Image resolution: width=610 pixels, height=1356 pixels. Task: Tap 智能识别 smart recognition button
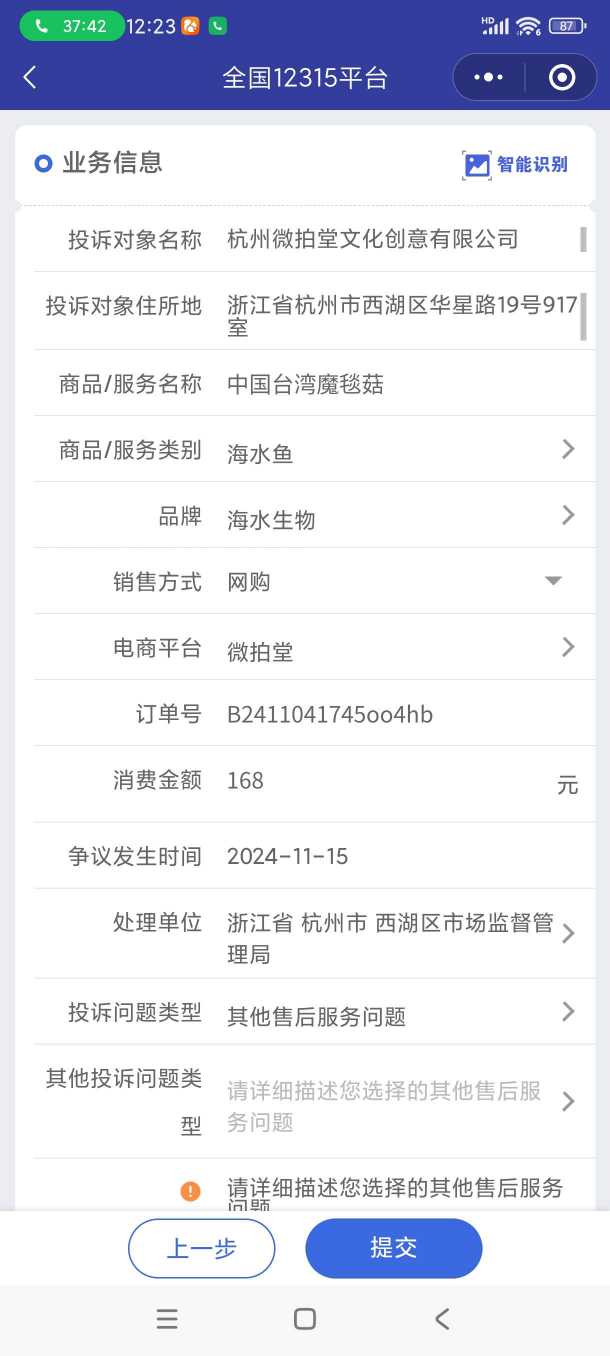pos(516,165)
